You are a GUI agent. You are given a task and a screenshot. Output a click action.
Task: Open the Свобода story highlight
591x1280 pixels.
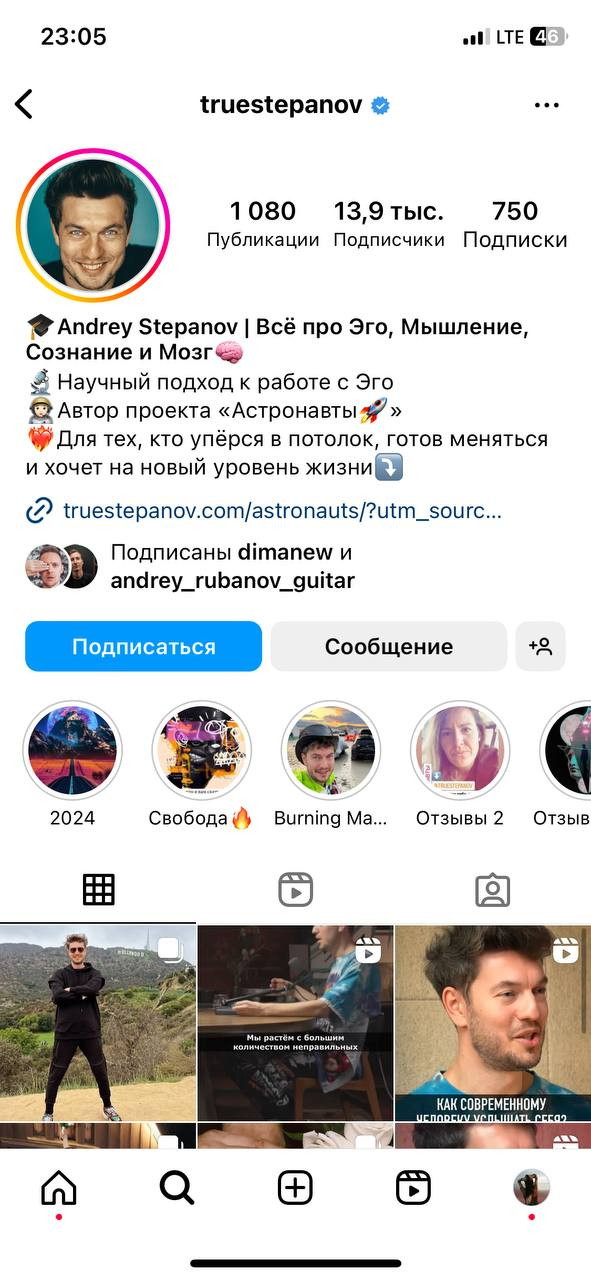(x=201, y=764)
